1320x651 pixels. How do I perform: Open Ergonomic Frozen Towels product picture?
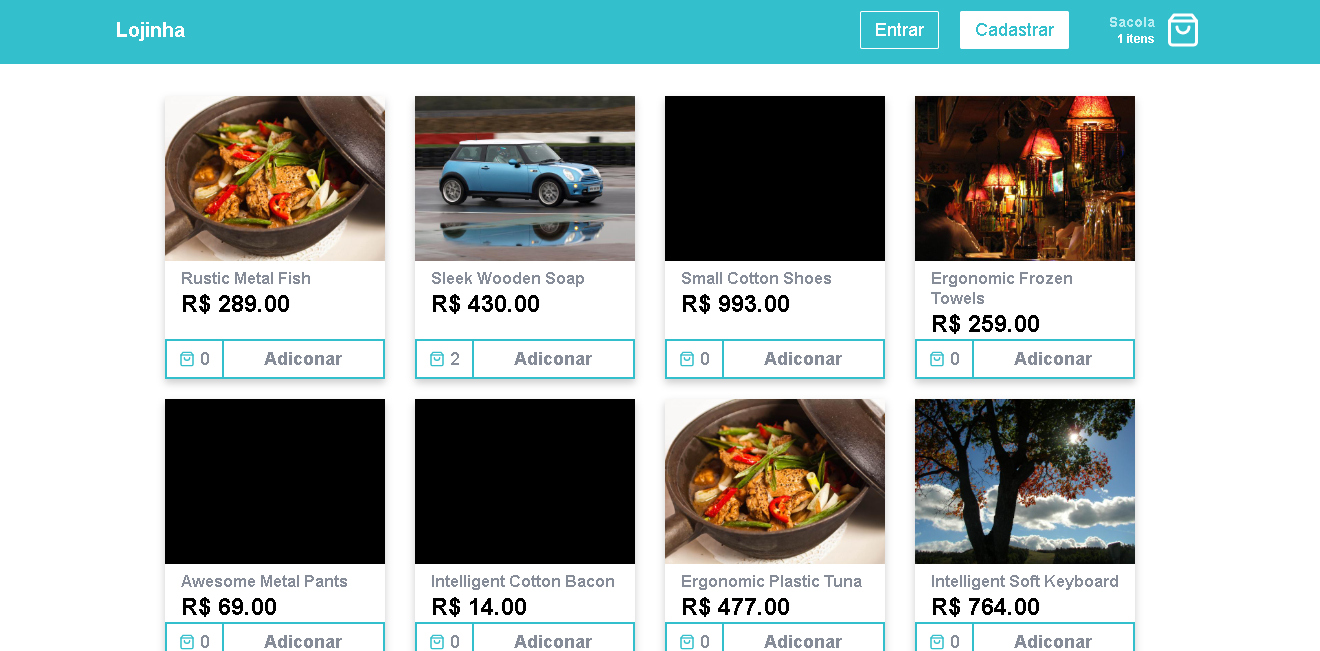coord(1025,178)
